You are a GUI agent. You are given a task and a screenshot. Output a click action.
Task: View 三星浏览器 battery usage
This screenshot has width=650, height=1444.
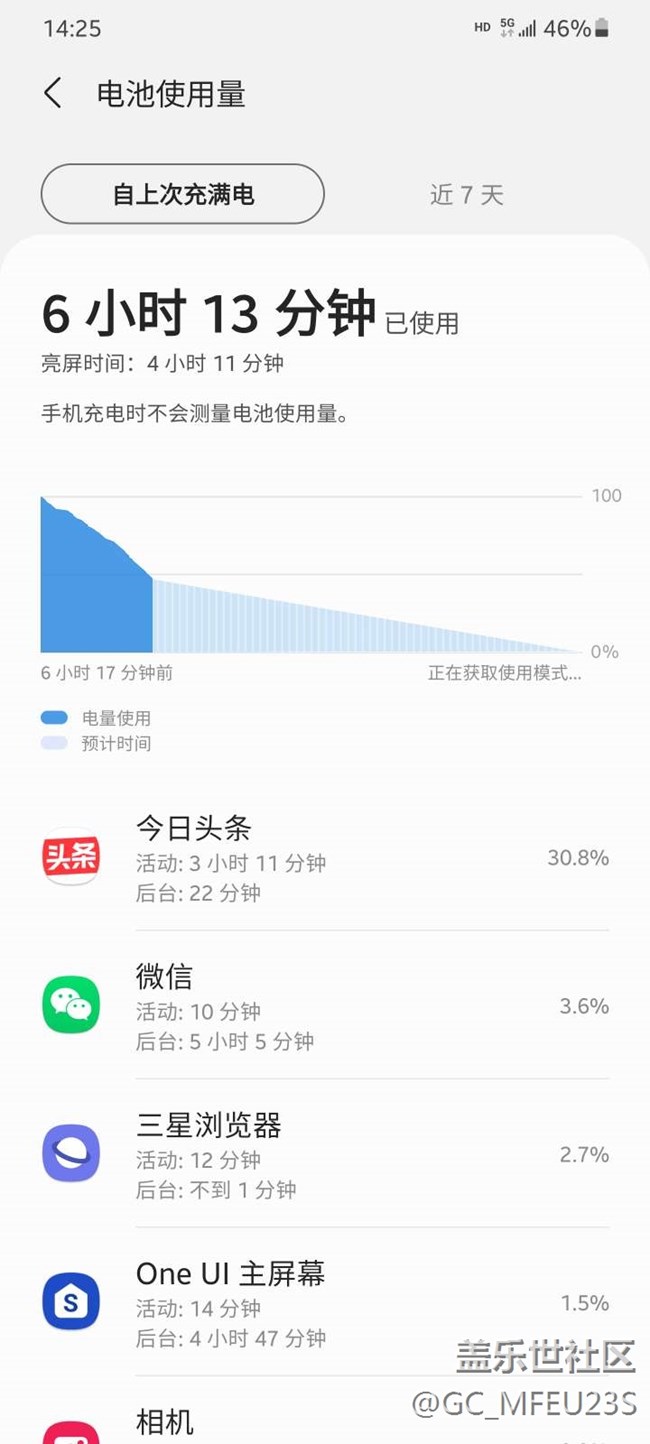coord(325,1154)
